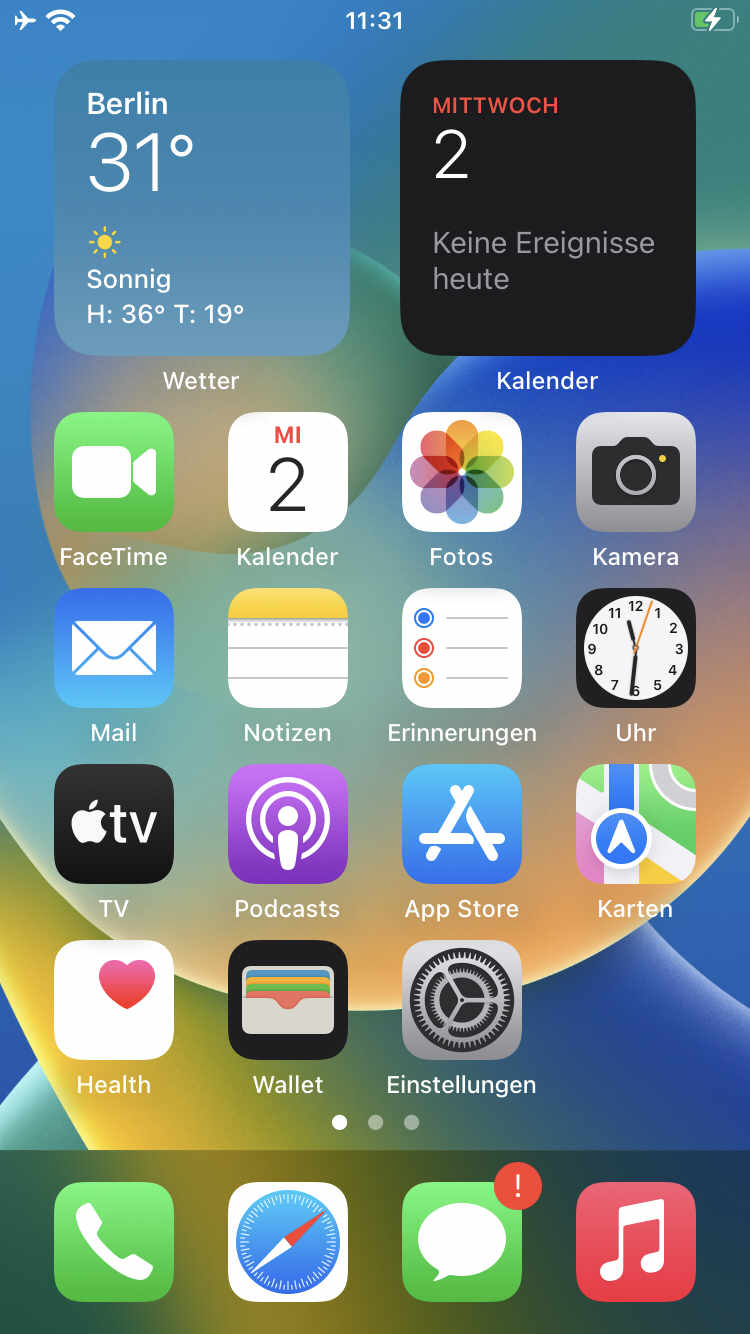
Task: Launch Safari from the dock
Action: (x=287, y=1242)
